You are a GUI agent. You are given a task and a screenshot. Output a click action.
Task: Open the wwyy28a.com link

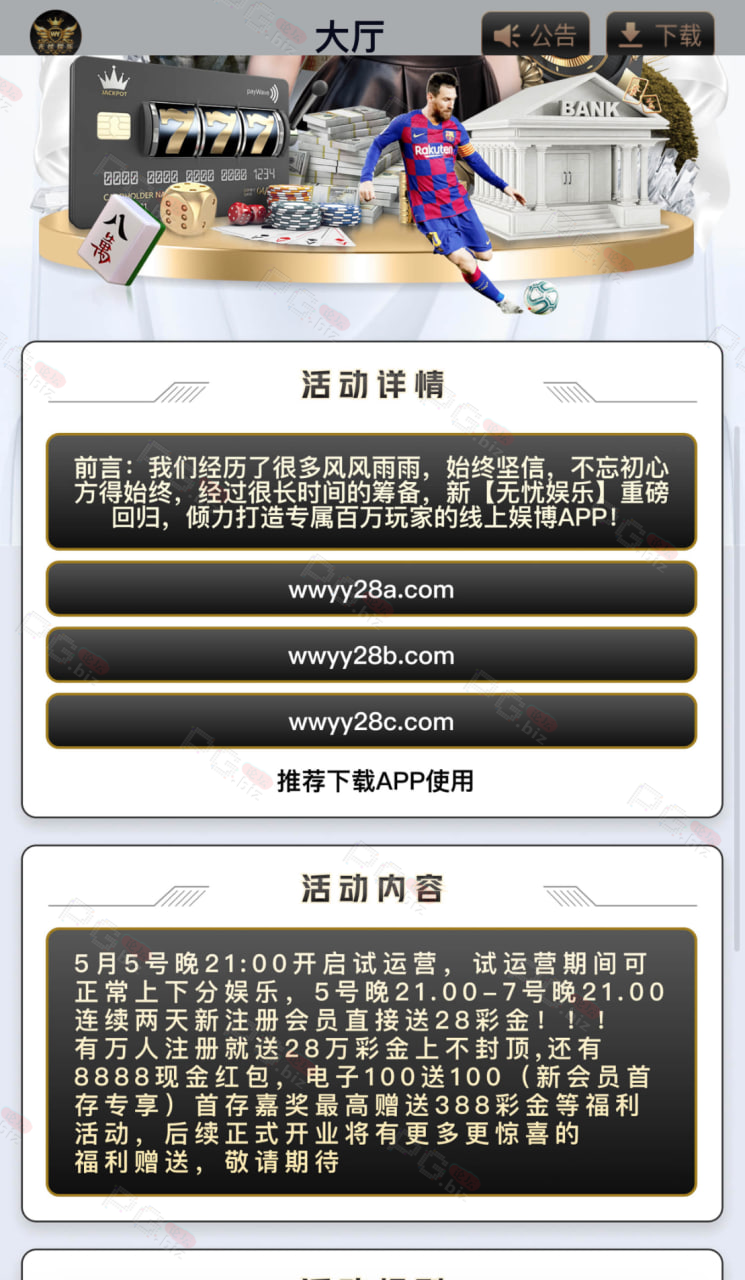coord(371,589)
